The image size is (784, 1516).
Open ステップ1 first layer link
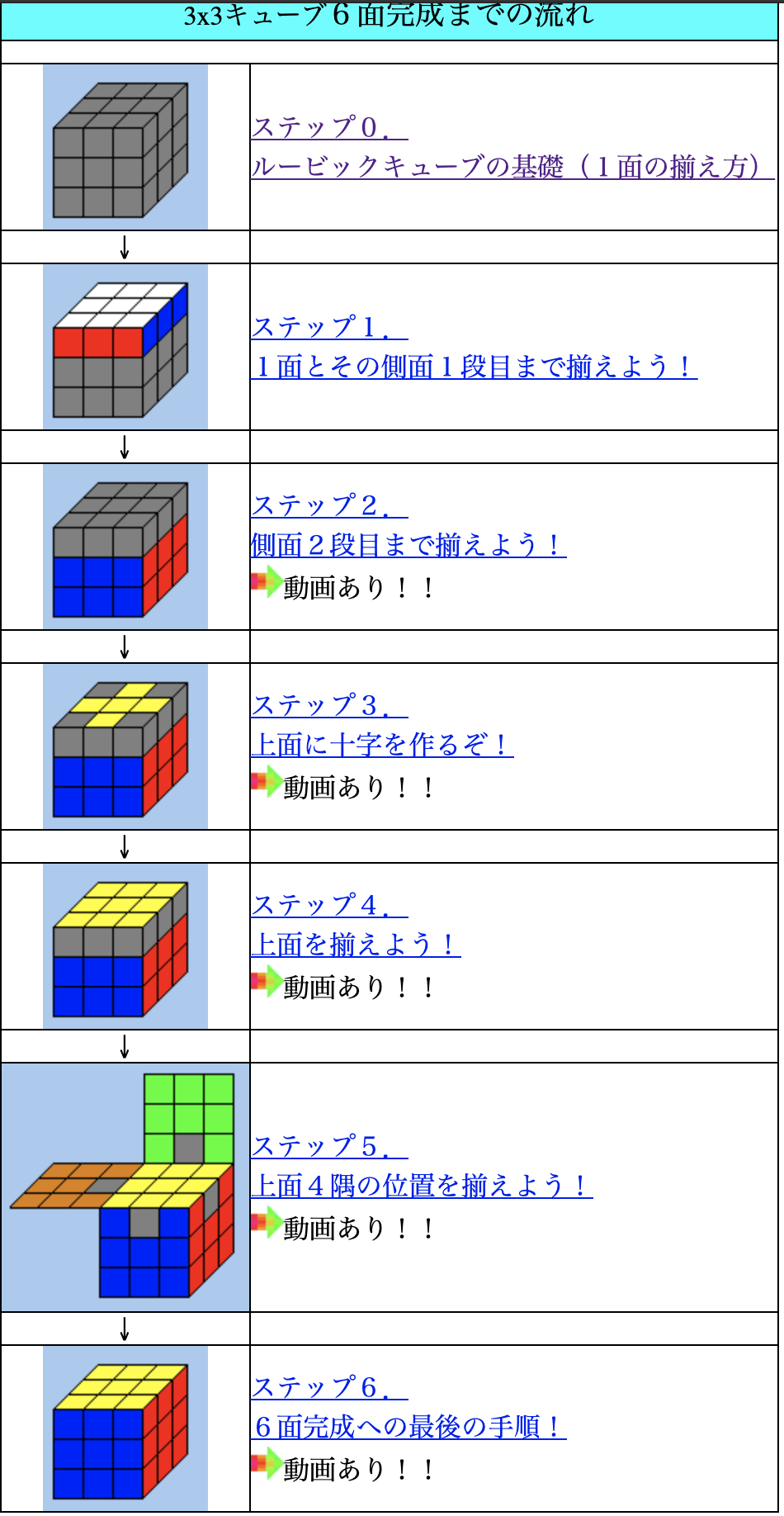(475, 347)
